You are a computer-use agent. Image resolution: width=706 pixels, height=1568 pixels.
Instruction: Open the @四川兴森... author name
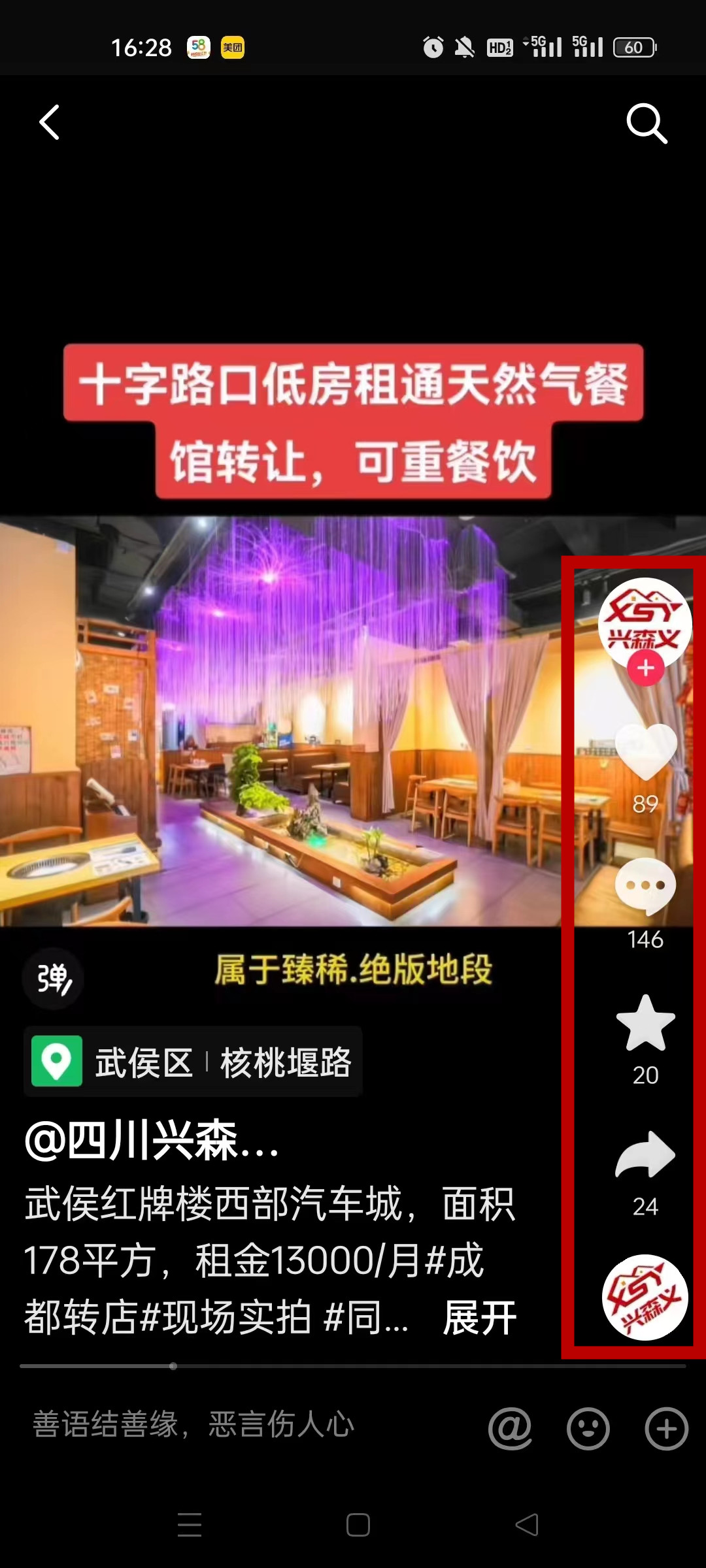coord(152,1140)
